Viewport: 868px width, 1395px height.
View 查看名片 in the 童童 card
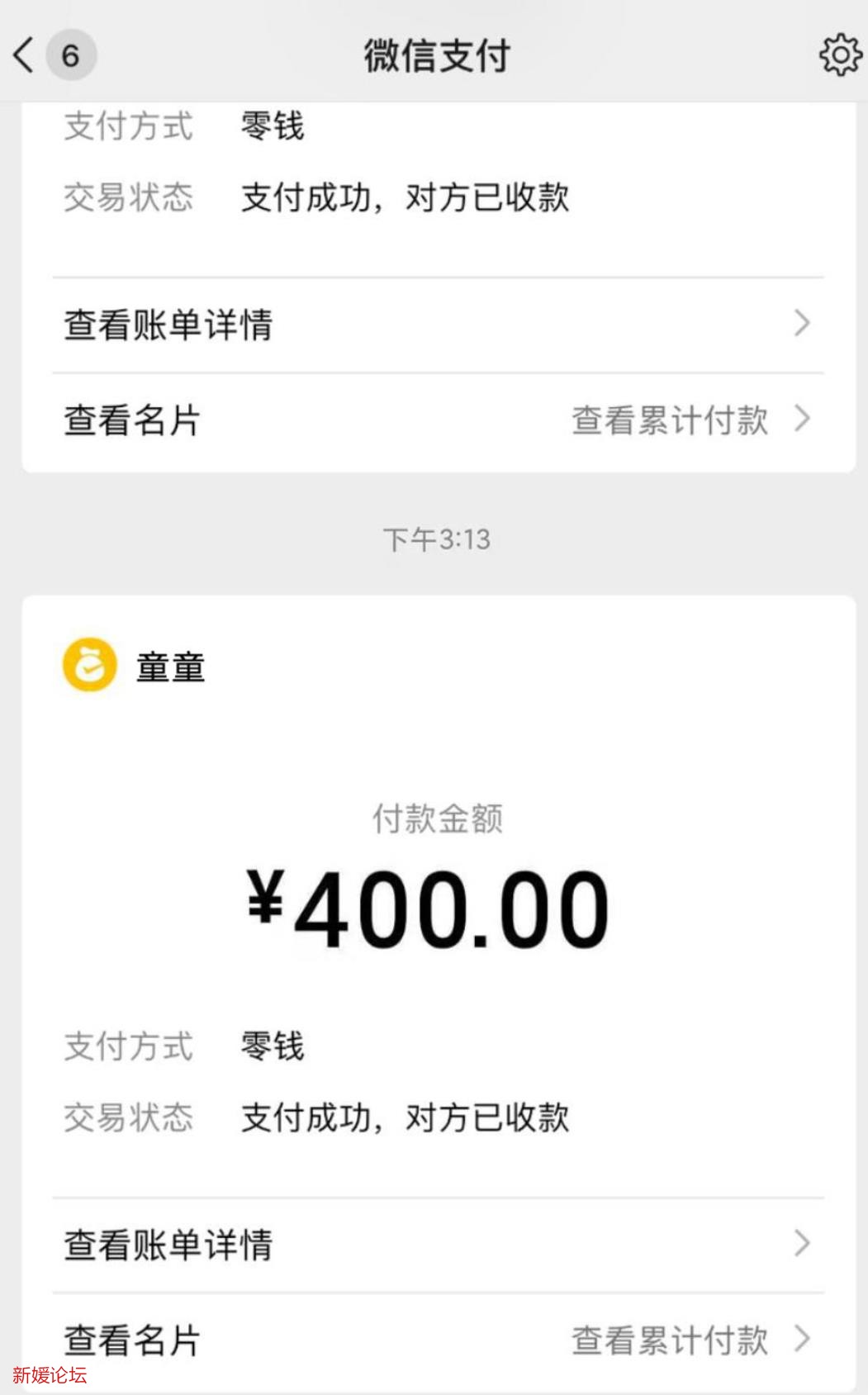tap(132, 1339)
